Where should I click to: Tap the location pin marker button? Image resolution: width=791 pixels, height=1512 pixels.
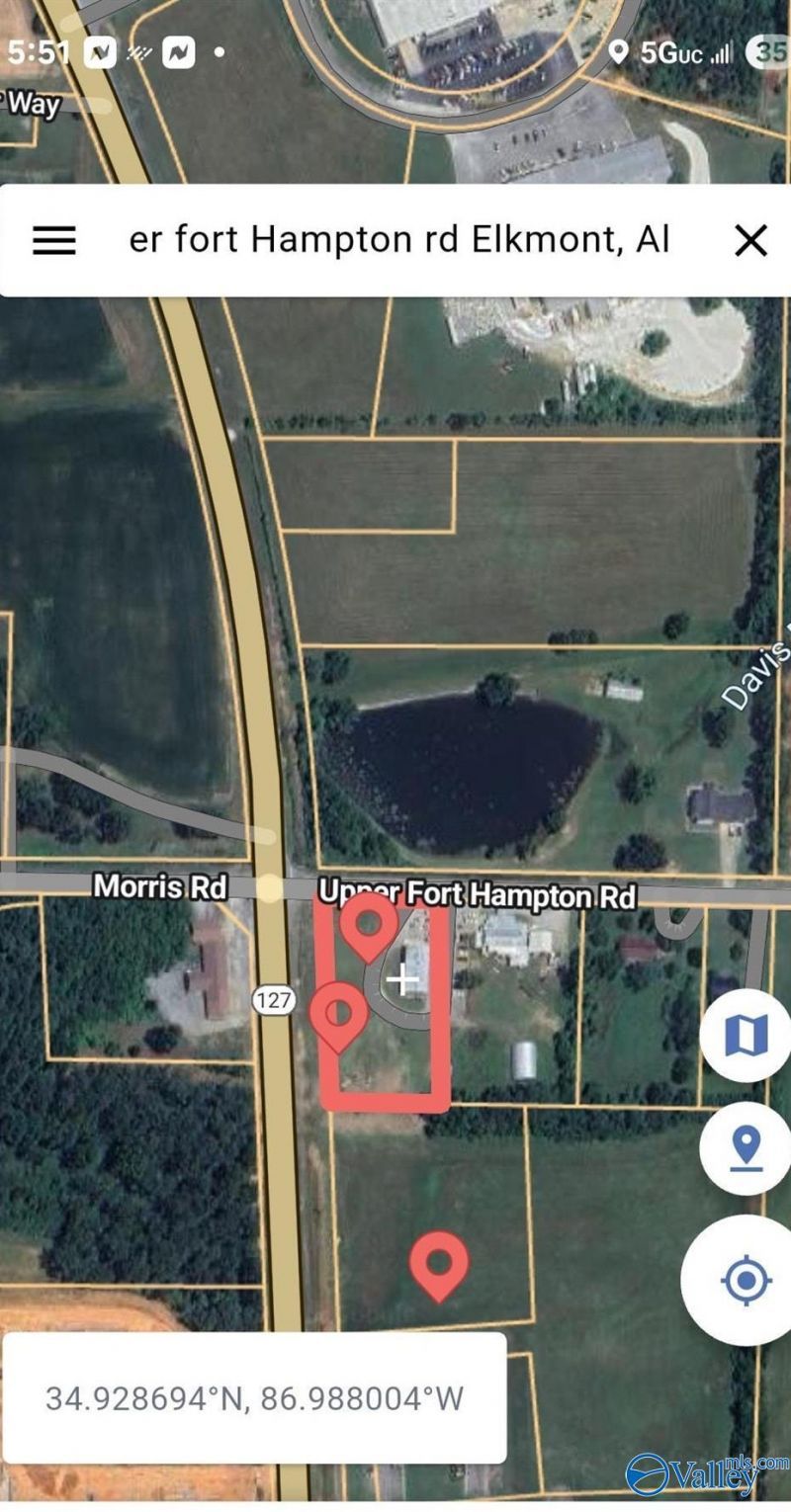(746, 1147)
